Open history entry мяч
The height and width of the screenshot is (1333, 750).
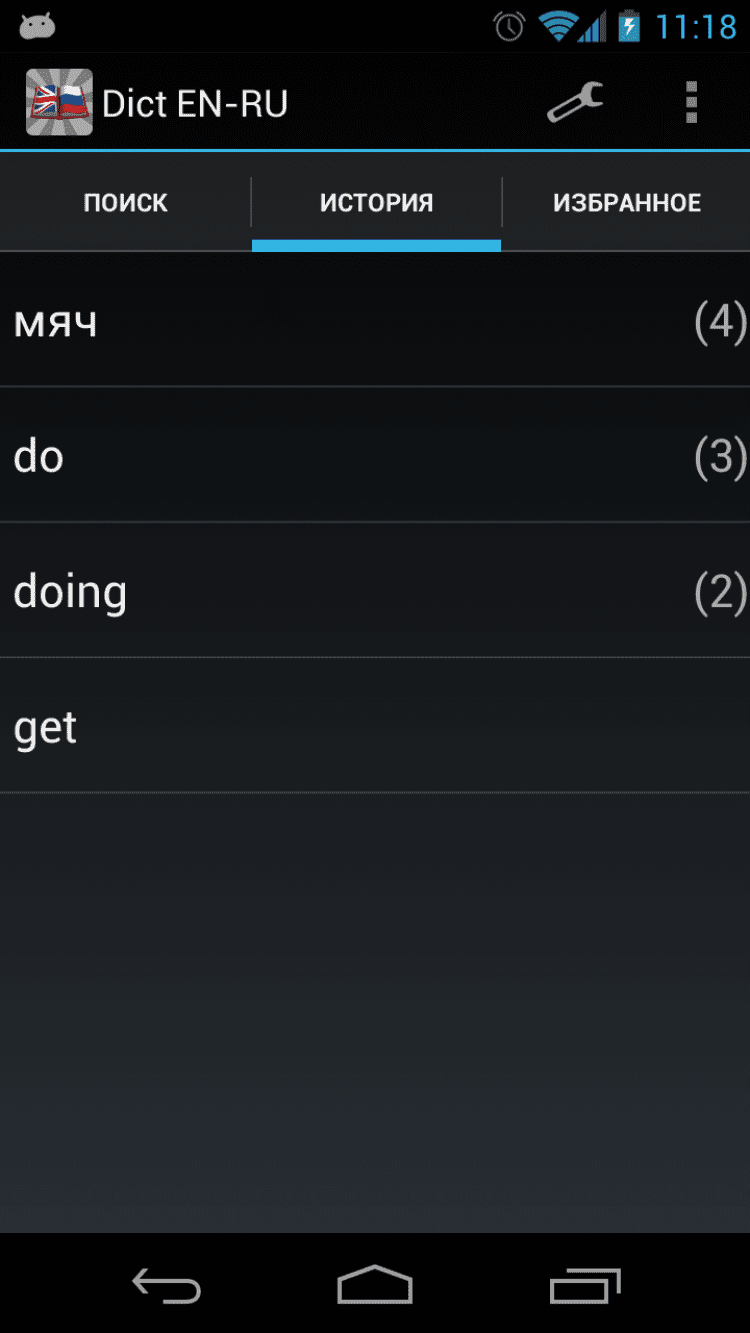[x=375, y=322]
